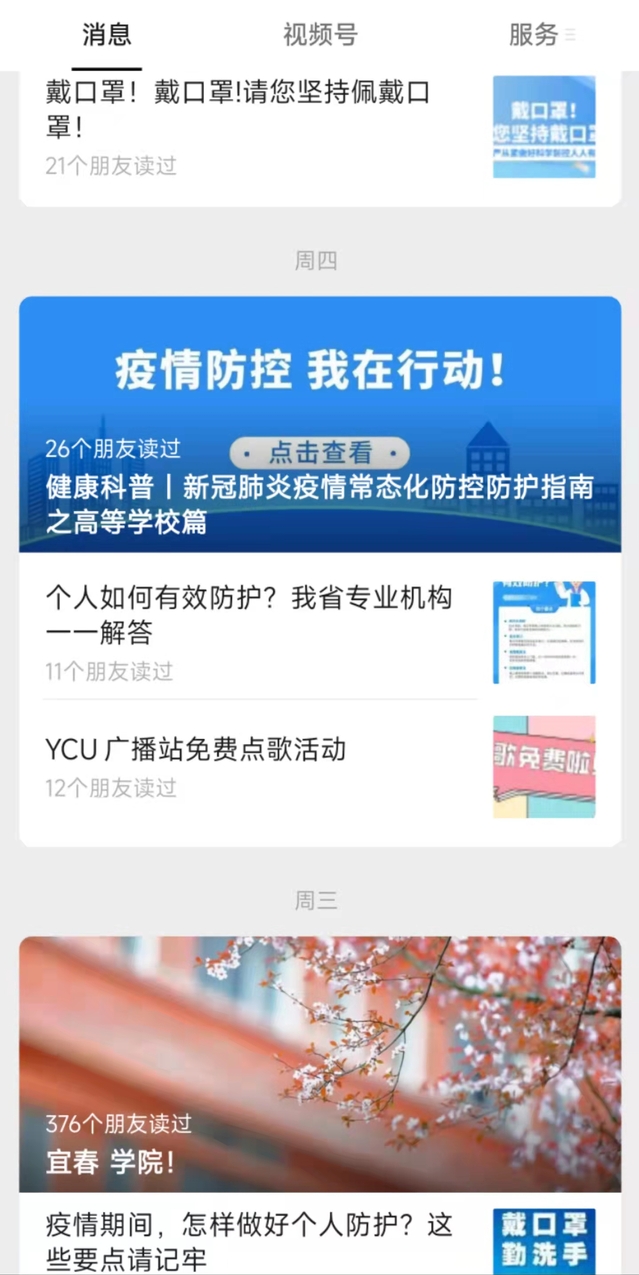This screenshot has width=639, height=1275.
Task: Open YCU 广播站免费点歌活动 article
Action: point(196,750)
